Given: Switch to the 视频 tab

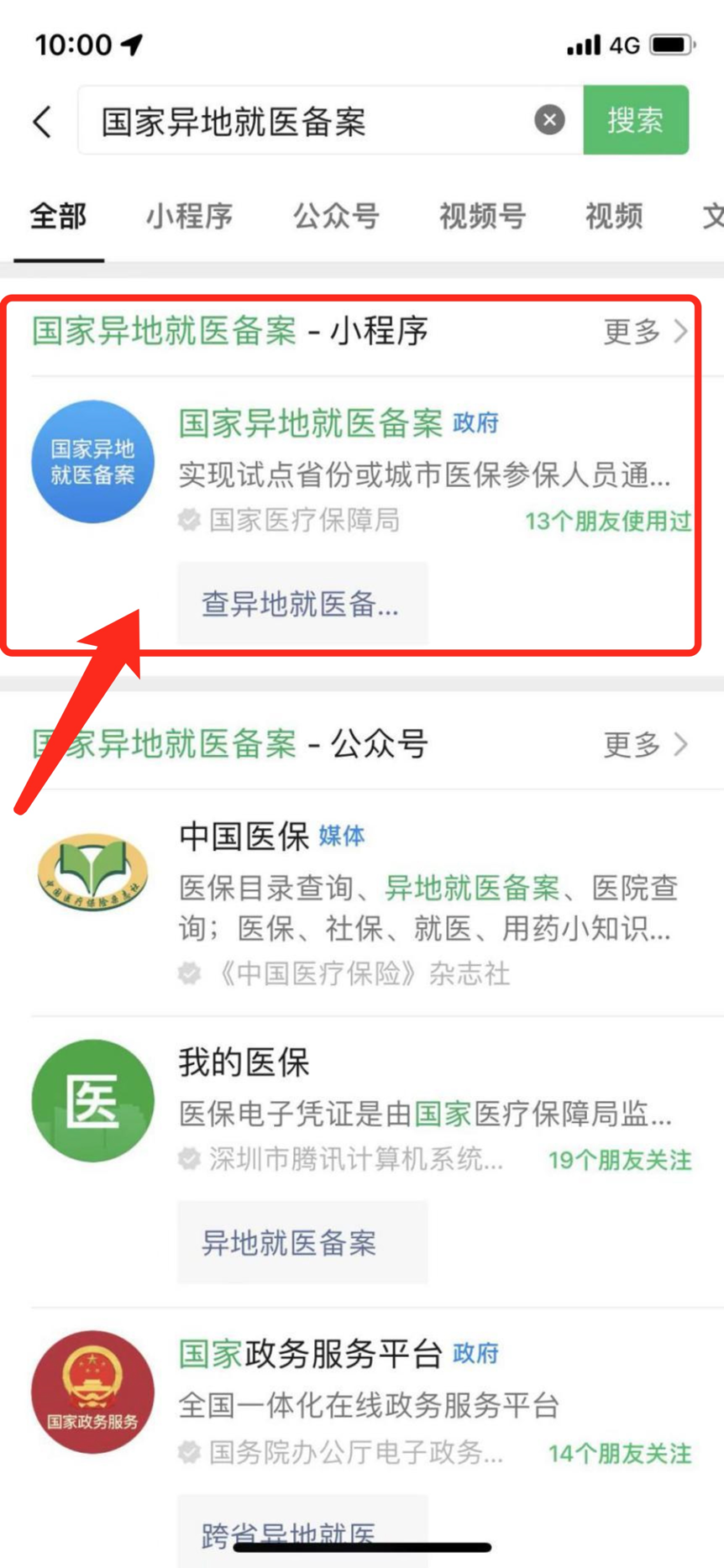Looking at the screenshot, I should pos(614,217).
